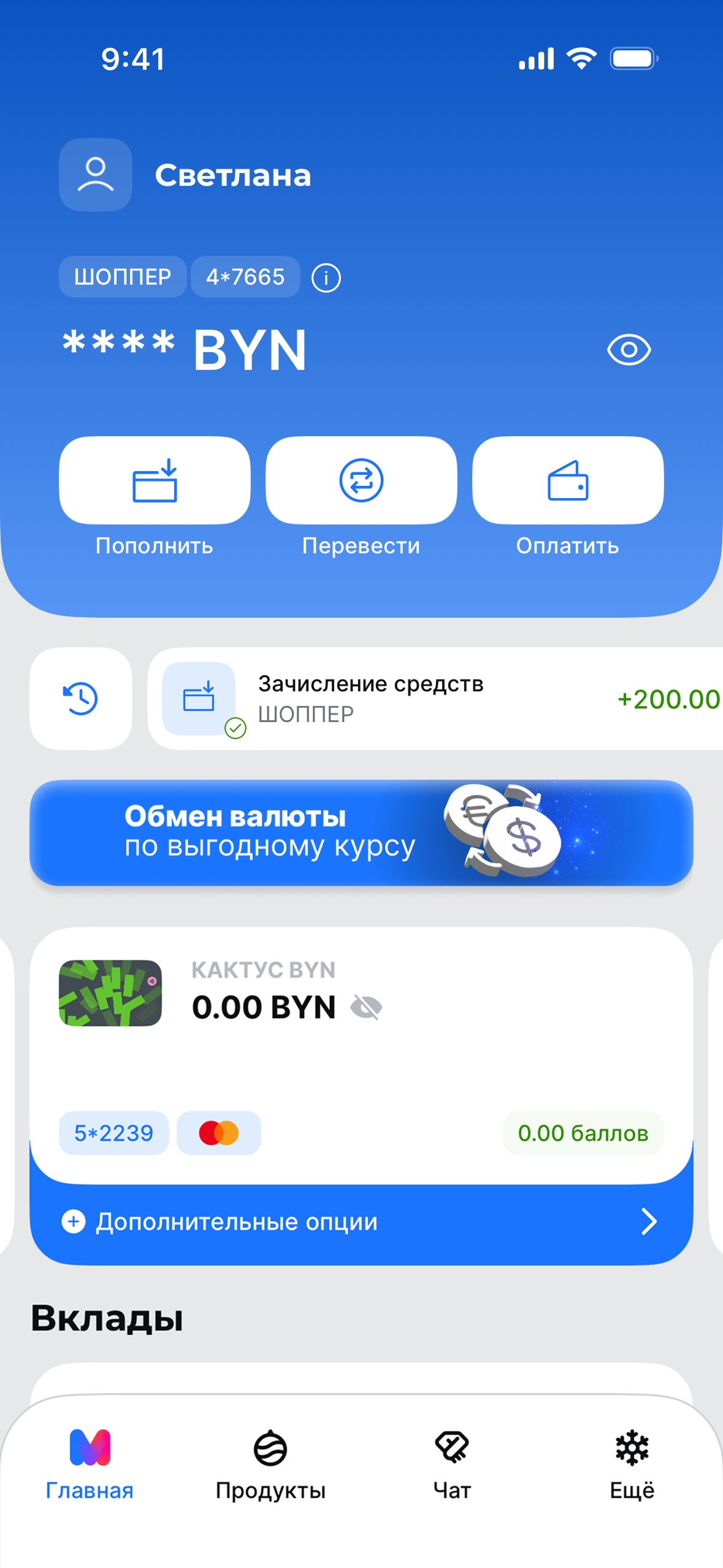Switch to the Продукты tab
The image size is (723, 1568).
coord(270,1464)
